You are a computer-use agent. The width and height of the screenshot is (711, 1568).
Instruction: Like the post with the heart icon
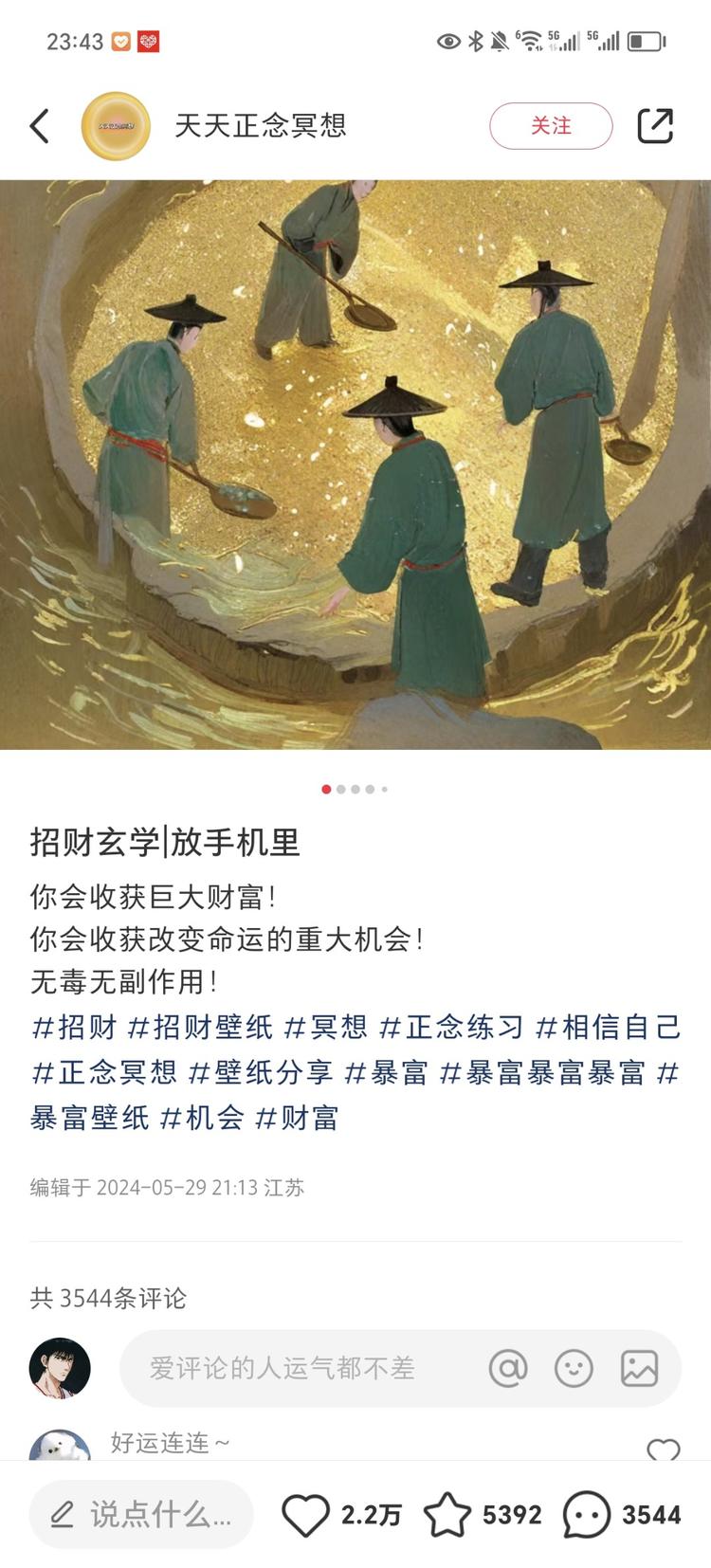(x=306, y=1514)
